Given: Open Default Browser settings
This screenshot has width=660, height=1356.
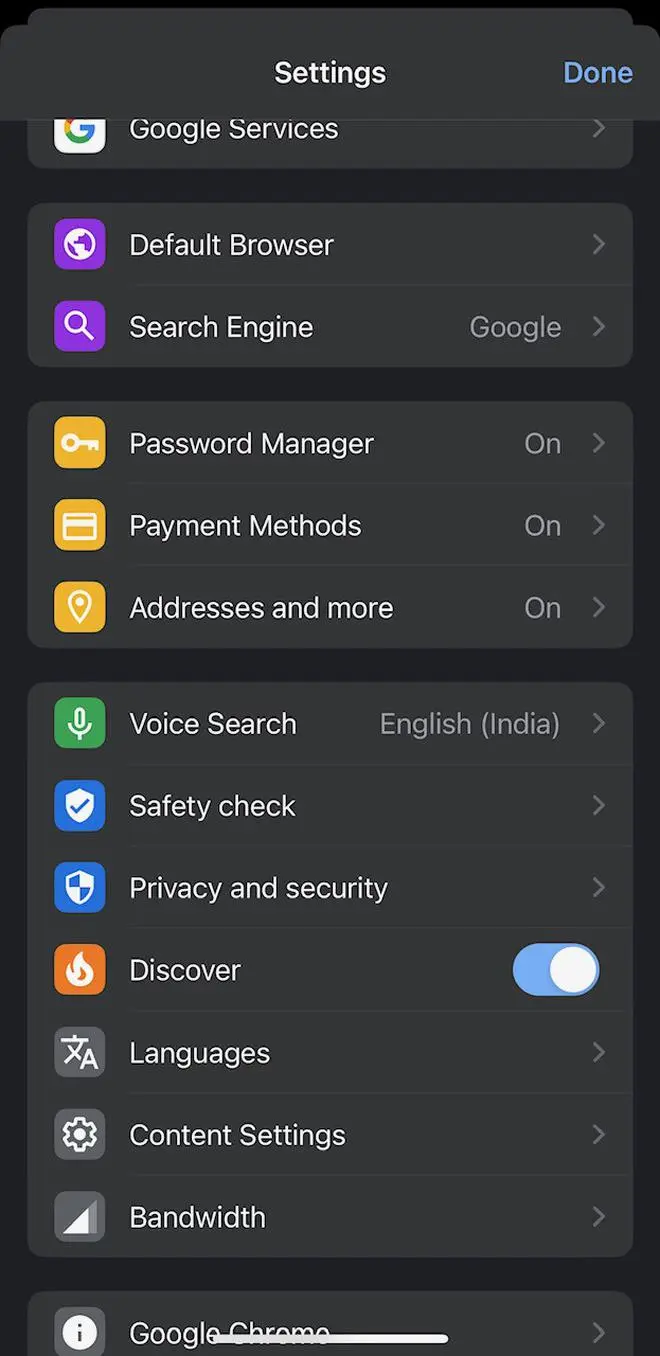Looking at the screenshot, I should click(330, 245).
